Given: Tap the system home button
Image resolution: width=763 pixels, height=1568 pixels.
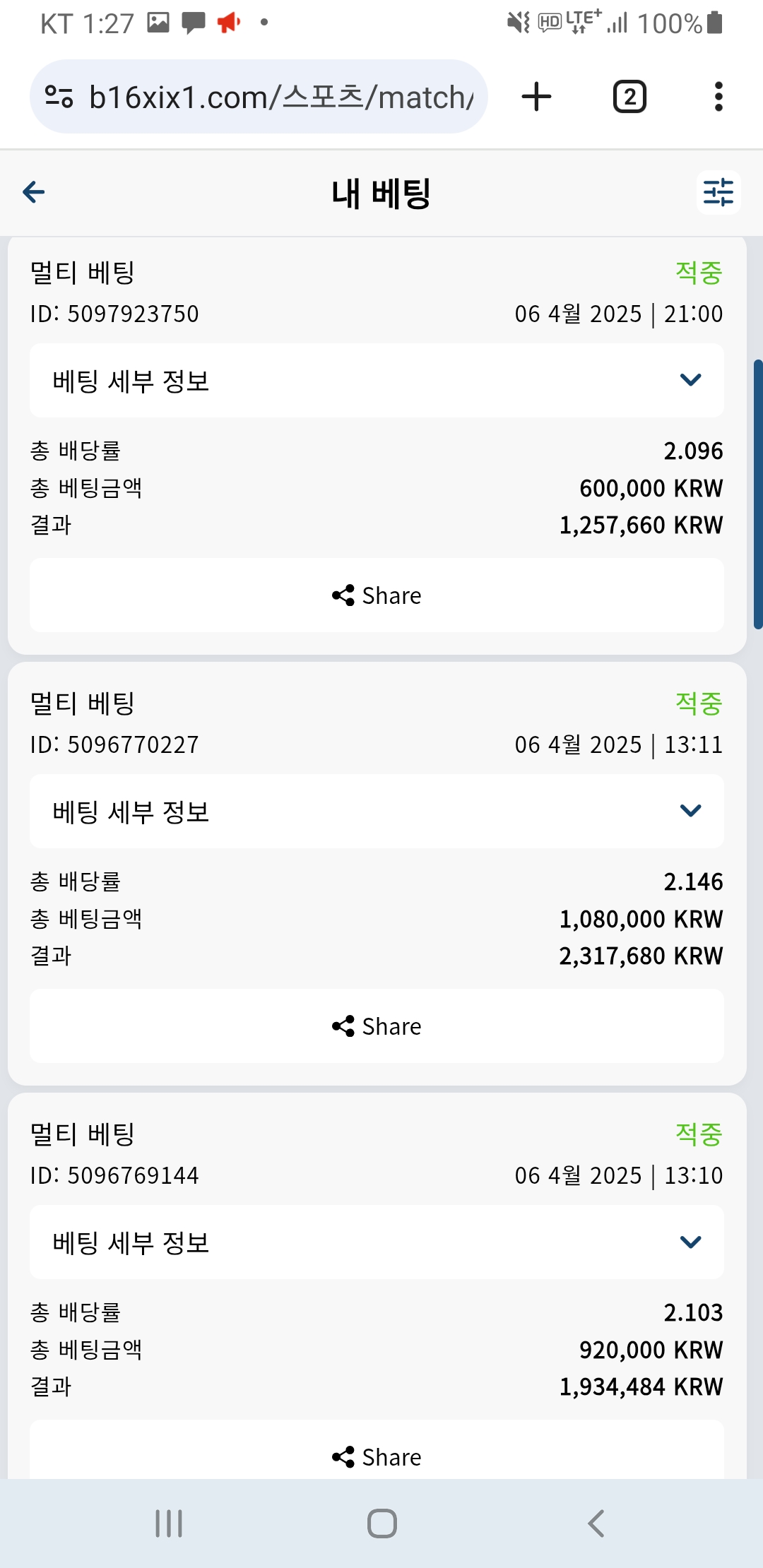Looking at the screenshot, I should click(381, 1524).
